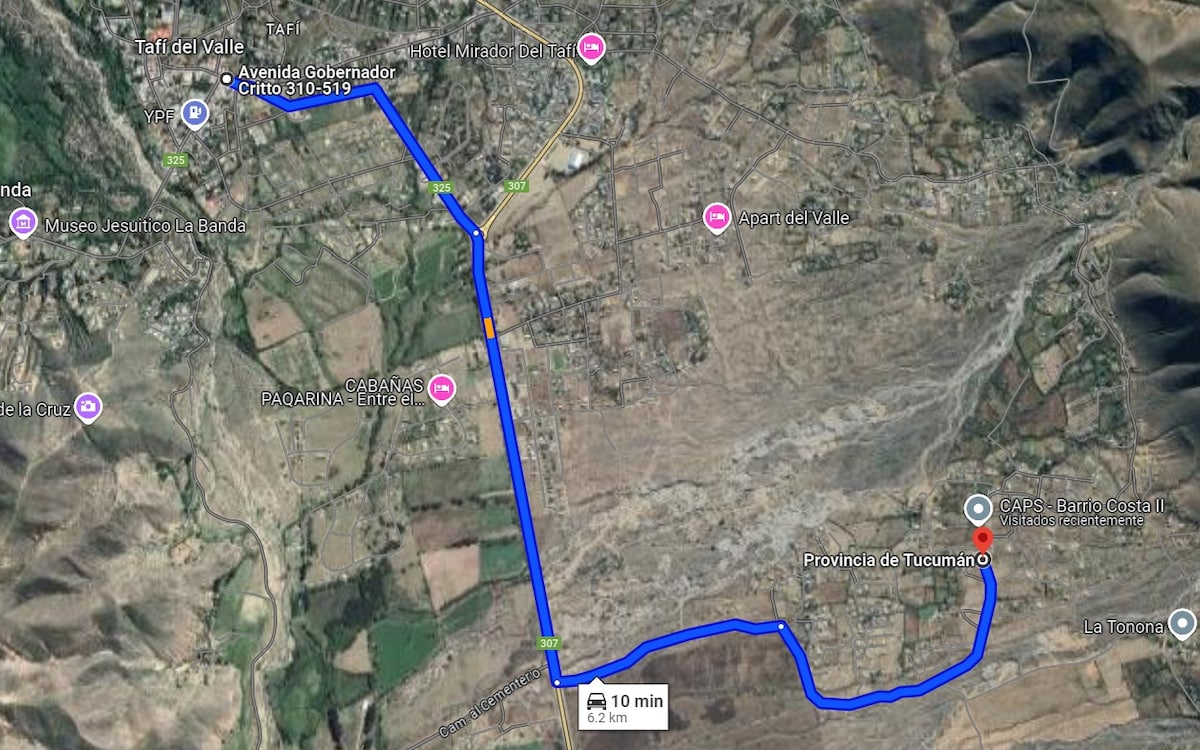Select the red destination pin
The height and width of the screenshot is (750, 1200).
(983, 540)
